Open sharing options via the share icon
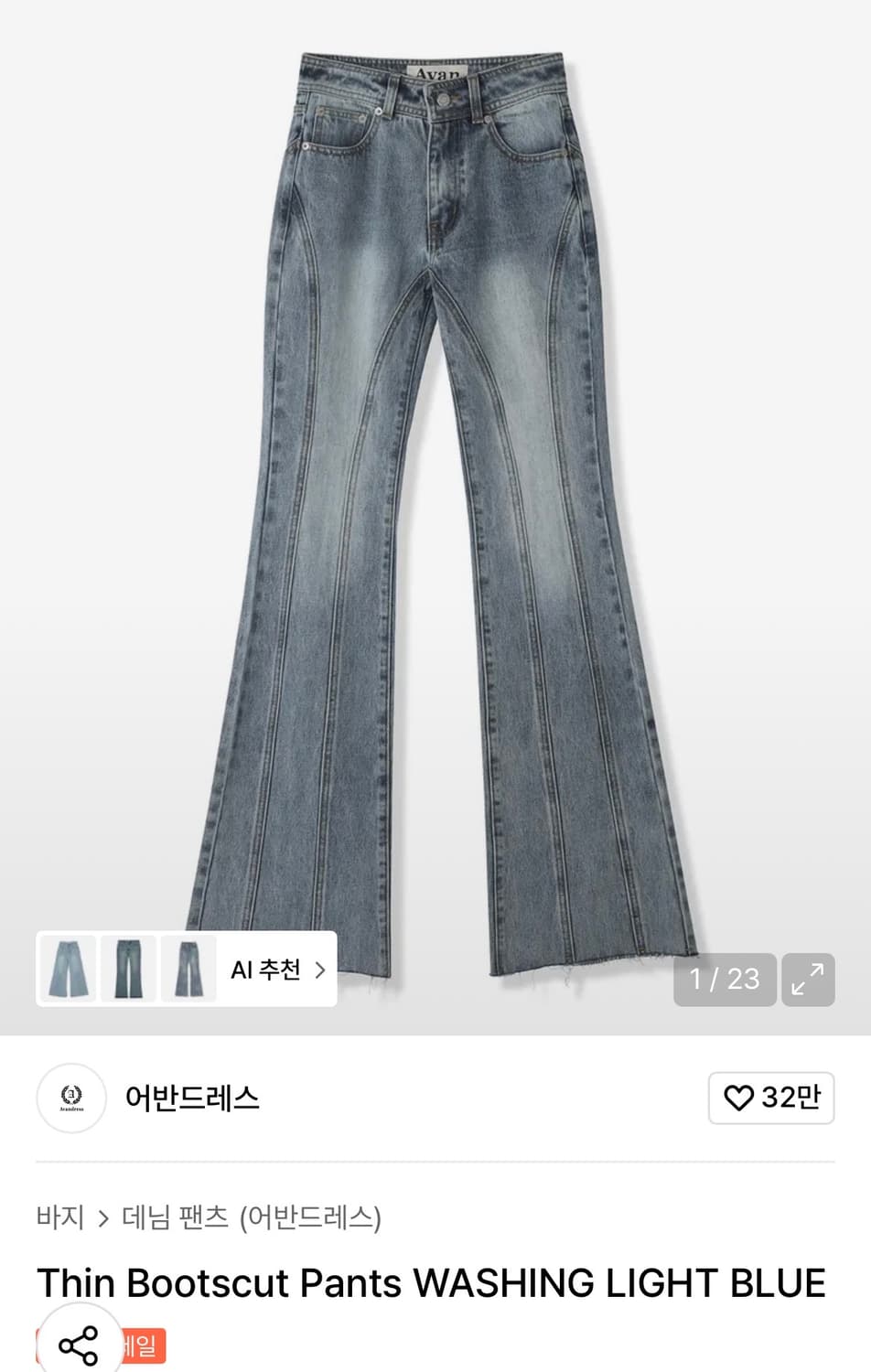Image resolution: width=871 pixels, height=1372 pixels. (x=78, y=1345)
